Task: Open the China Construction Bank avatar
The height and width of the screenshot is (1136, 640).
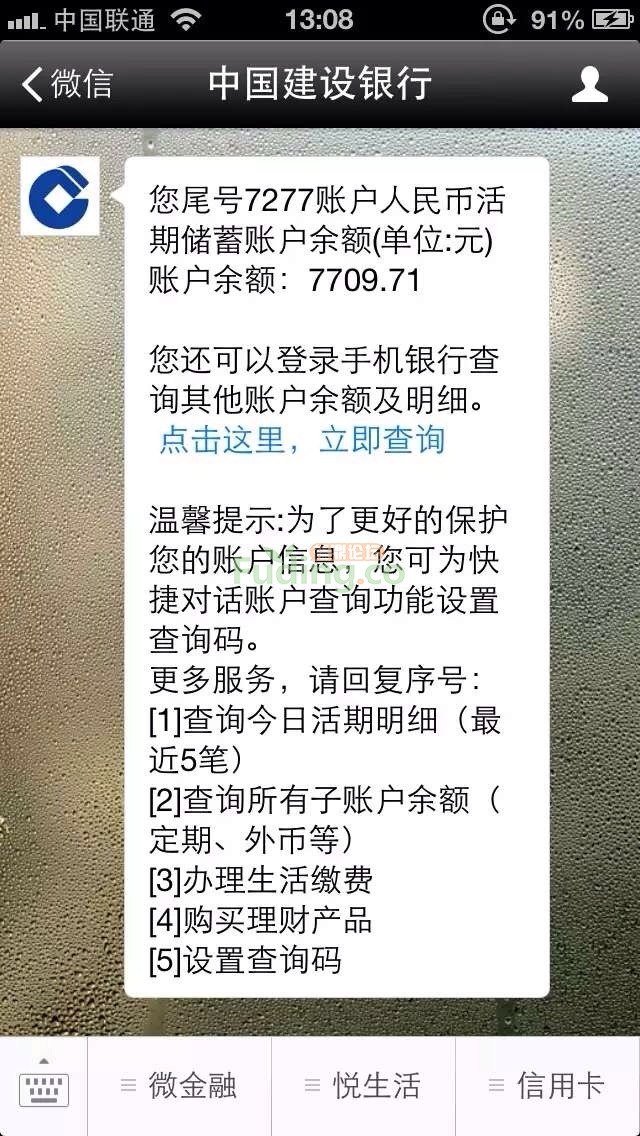Action: [60, 196]
